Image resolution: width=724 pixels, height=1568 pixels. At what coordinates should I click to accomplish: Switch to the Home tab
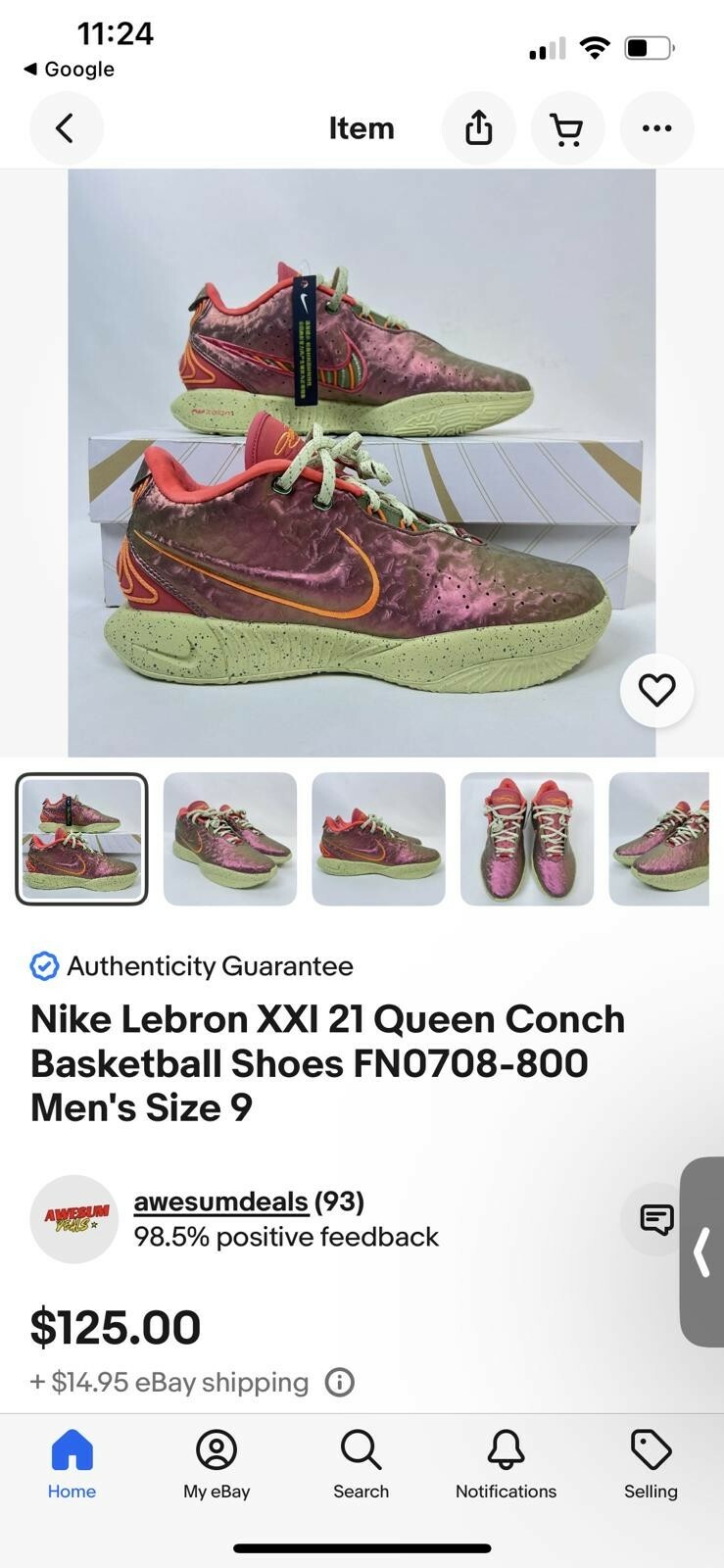72,1464
